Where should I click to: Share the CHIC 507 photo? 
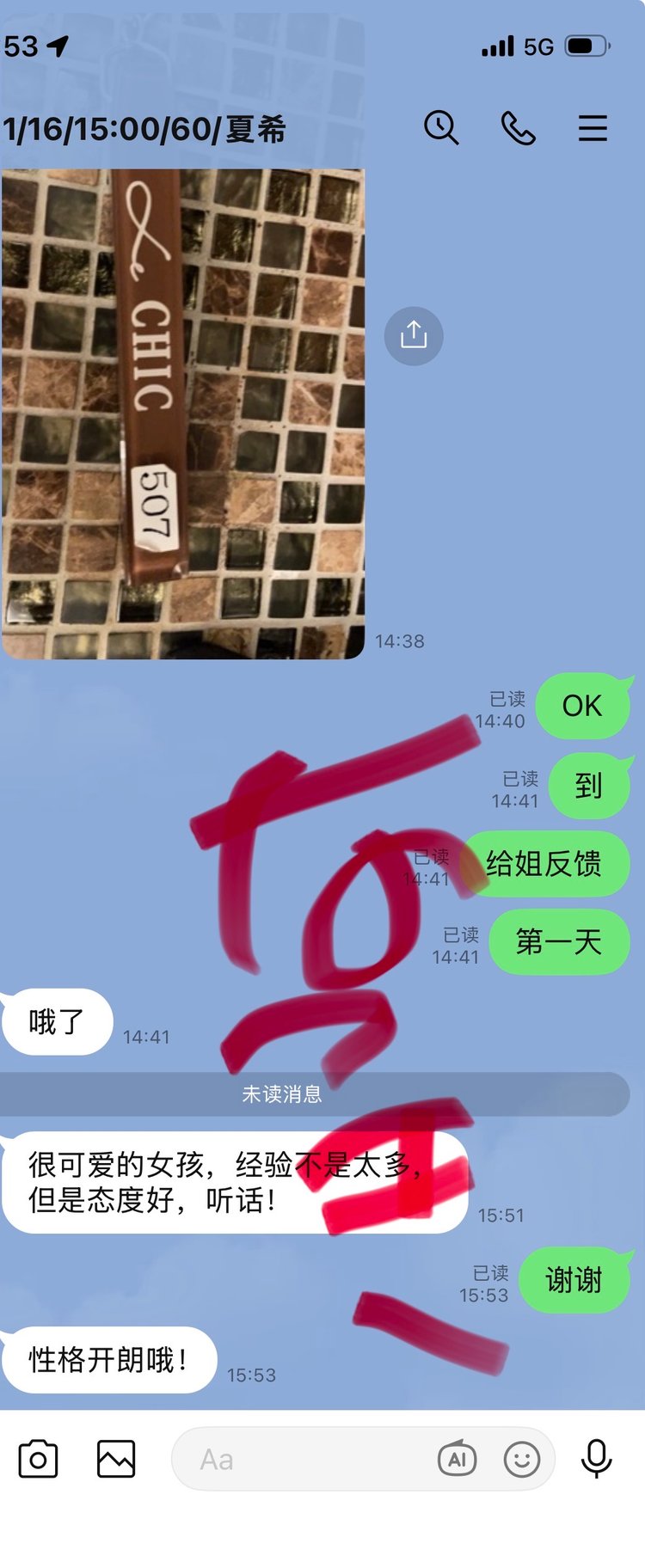point(414,335)
